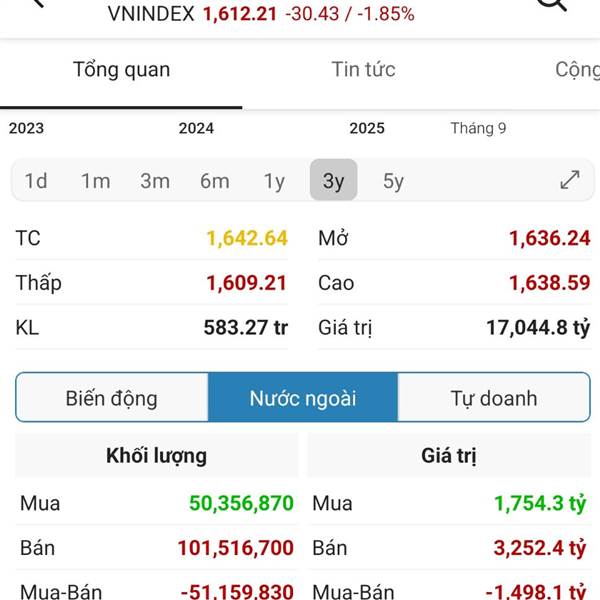View the Tự doanh segment
This screenshot has width=600, height=600.
click(x=494, y=398)
